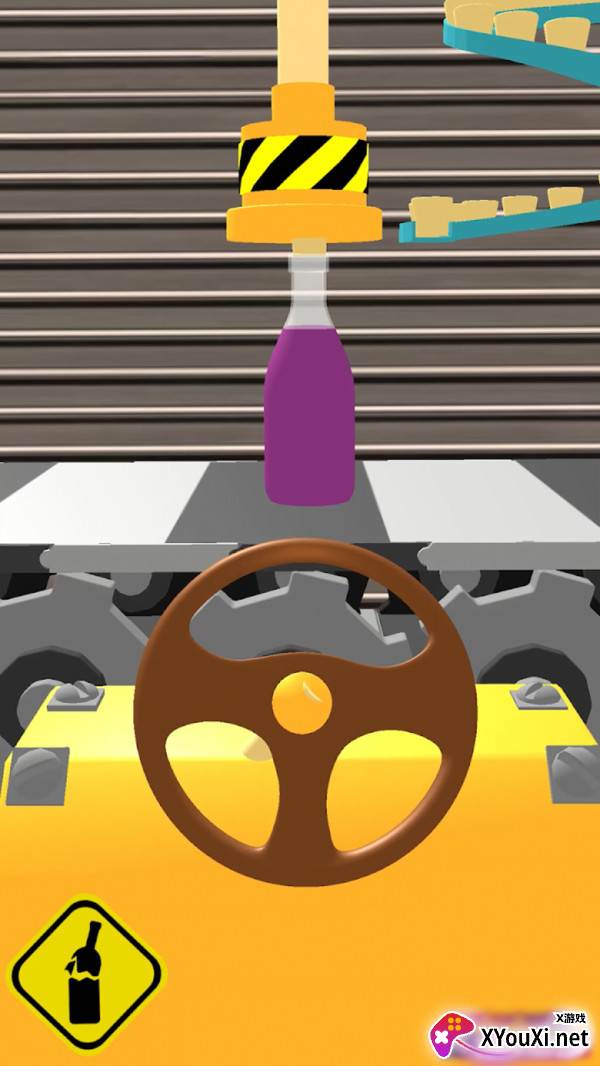Tap the brown steering wheel control
Image resolution: width=600 pixels, height=1066 pixels.
[304, 712]
